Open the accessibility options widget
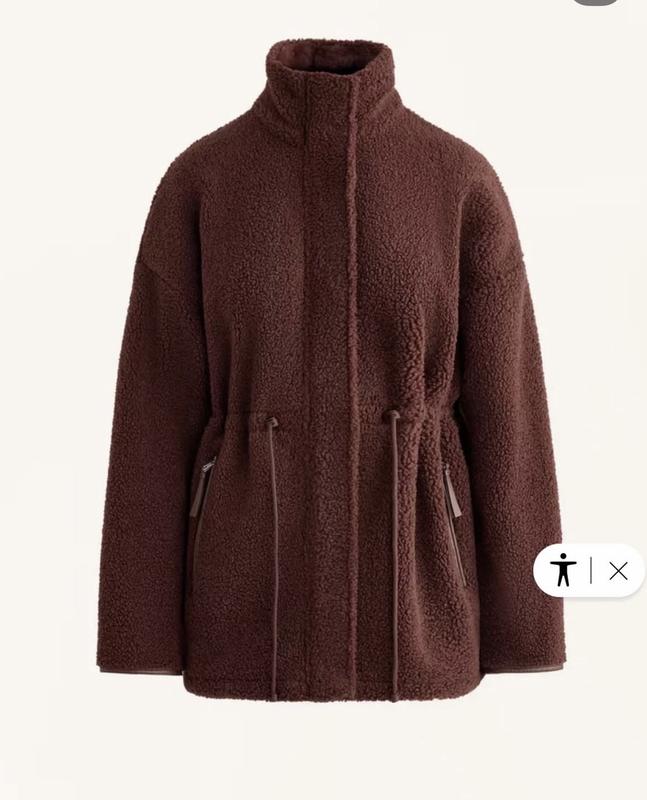 click(x=563, y=570)
